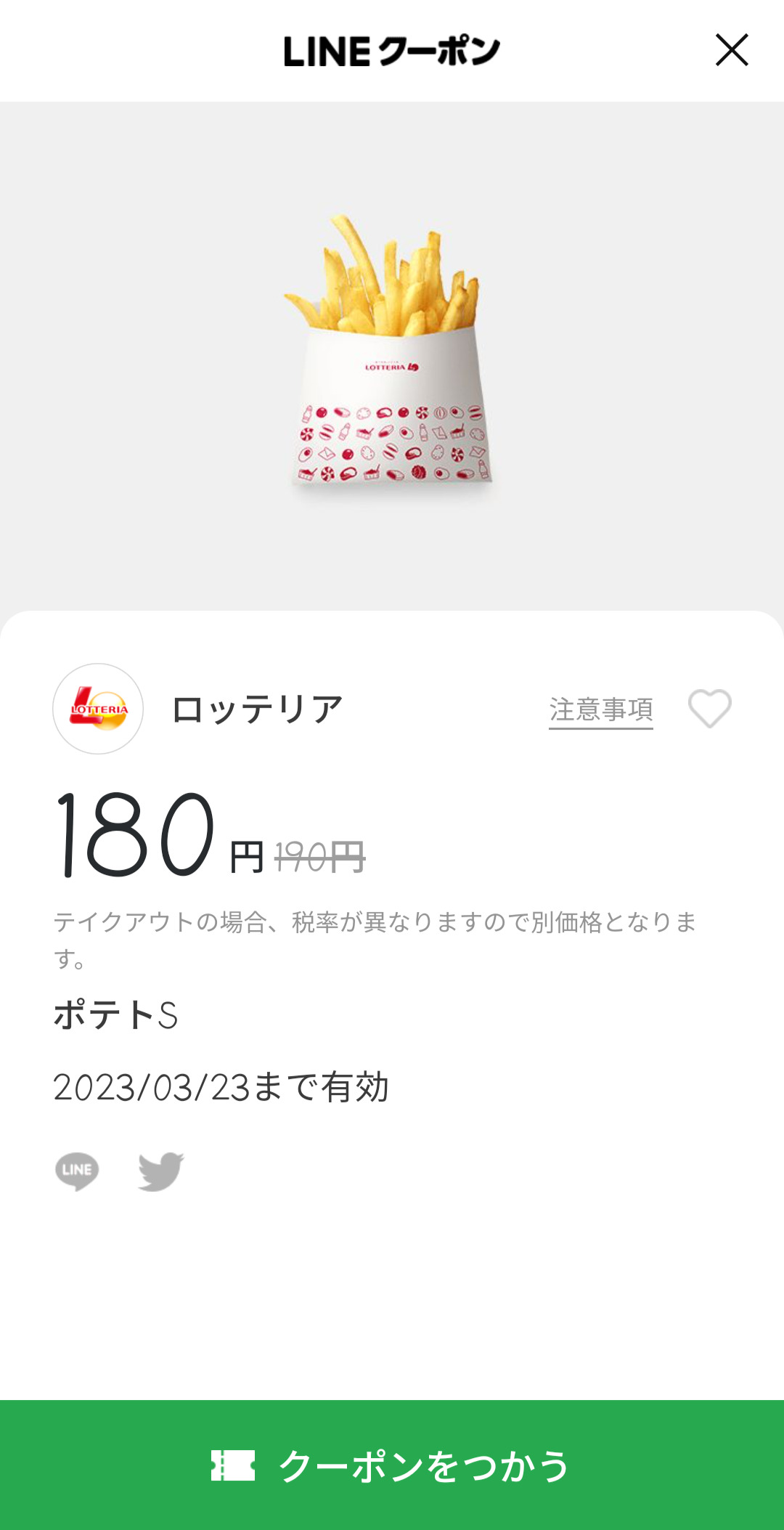Screen dimensions: 784x1530
Task: Tap the クーポンをつかう button
Action: click(x=392, y=1465)
